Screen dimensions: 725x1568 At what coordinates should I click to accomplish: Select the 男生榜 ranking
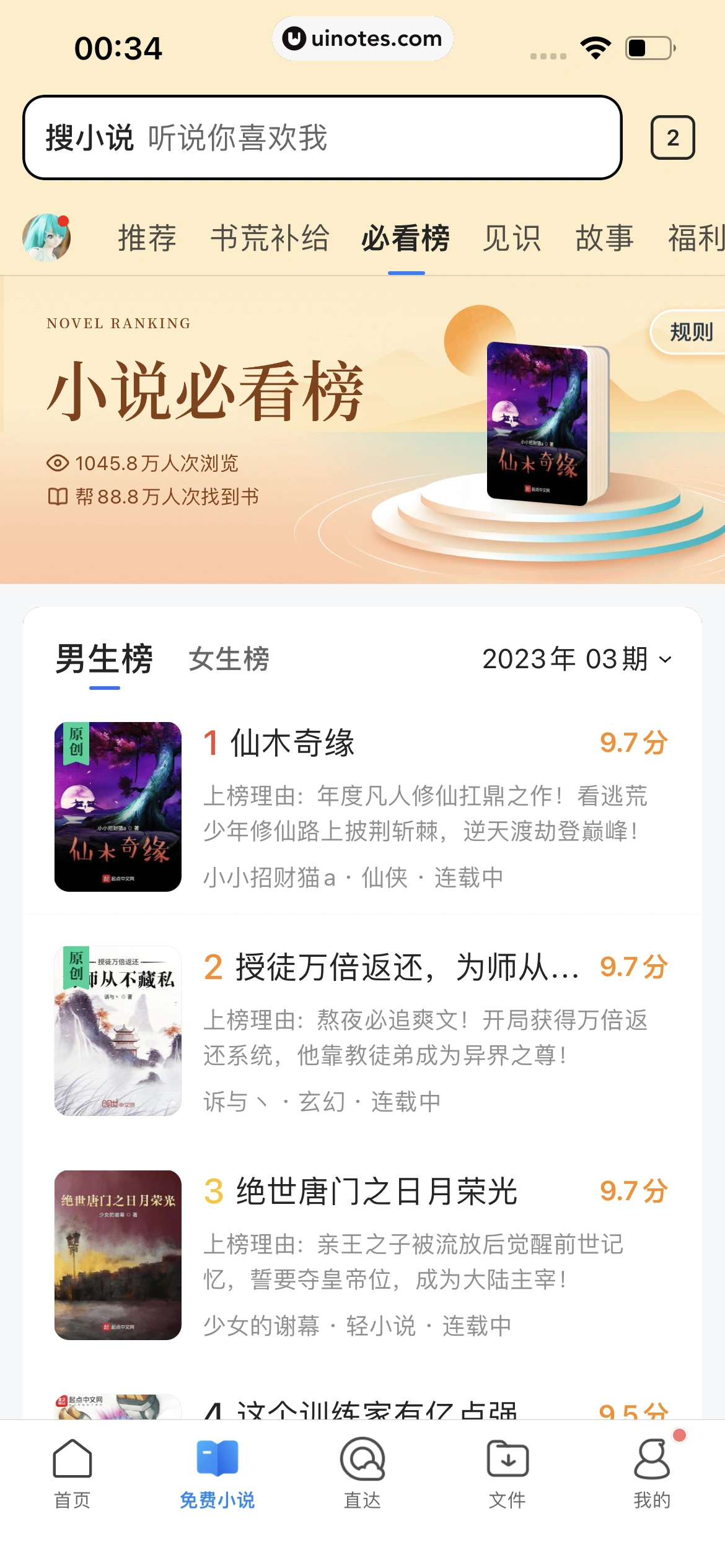tap(104, 659)
